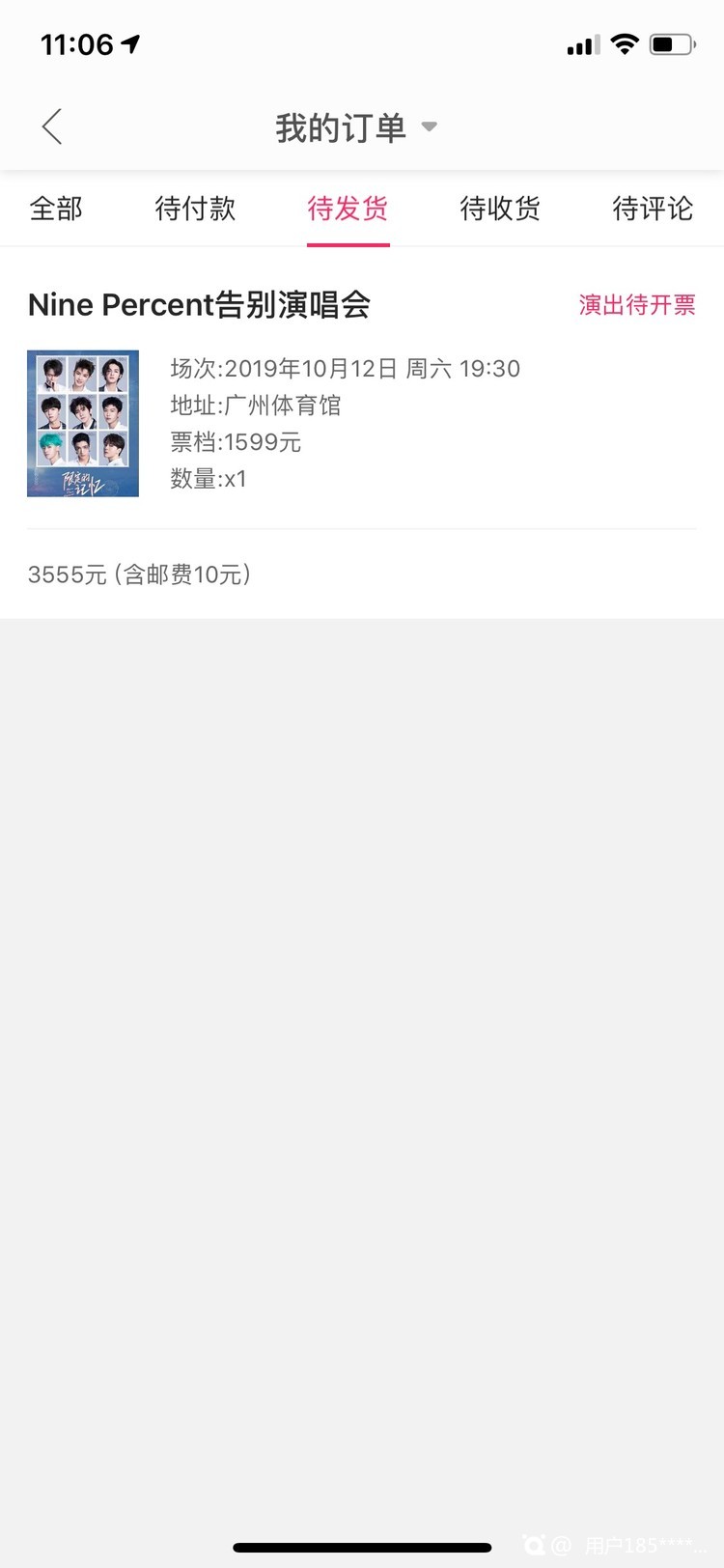View the 待评论 tab
This screenshot has width=724, height=1568.
653,209
